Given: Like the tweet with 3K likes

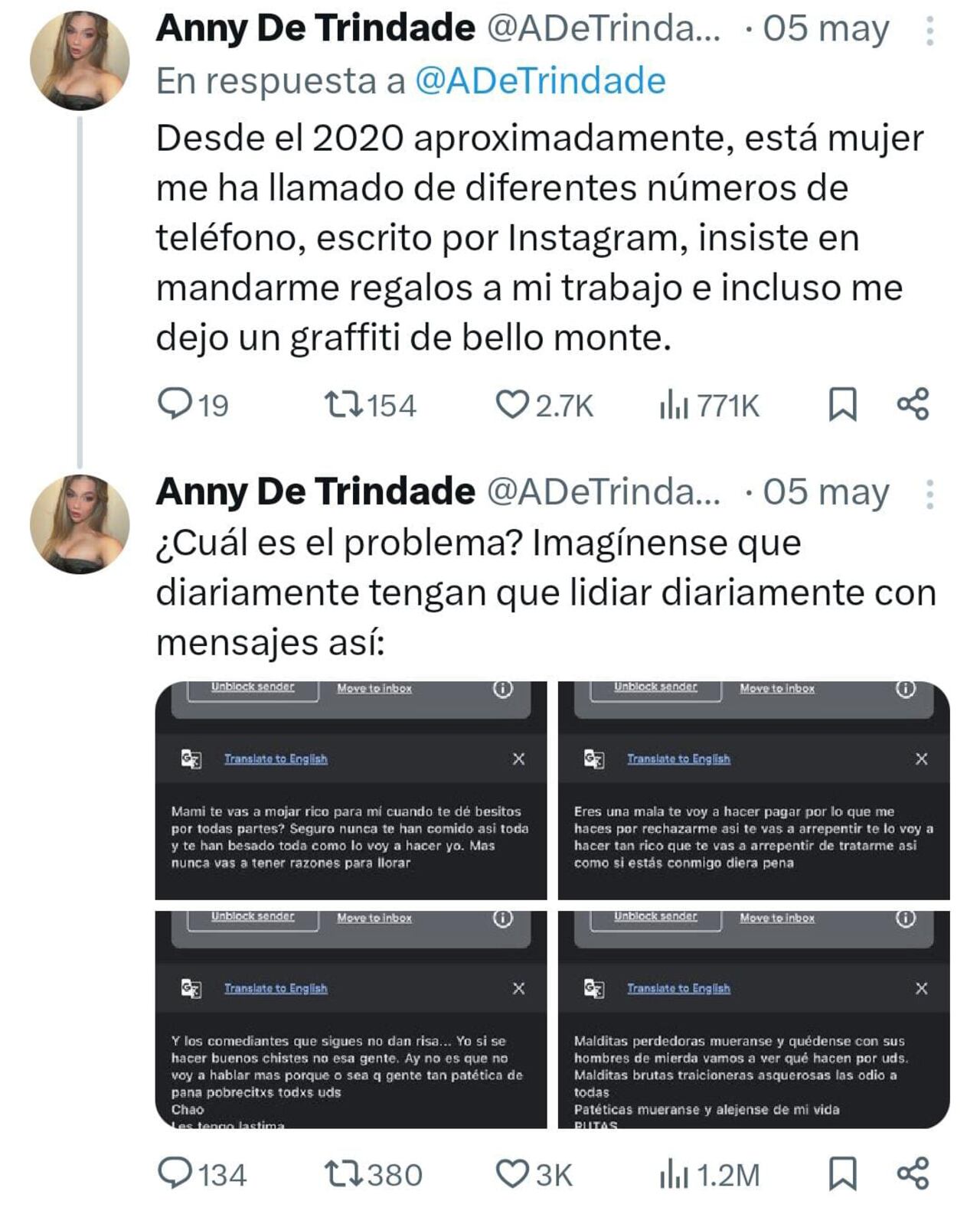Looking at the screenshot, I should [512, 1173].
